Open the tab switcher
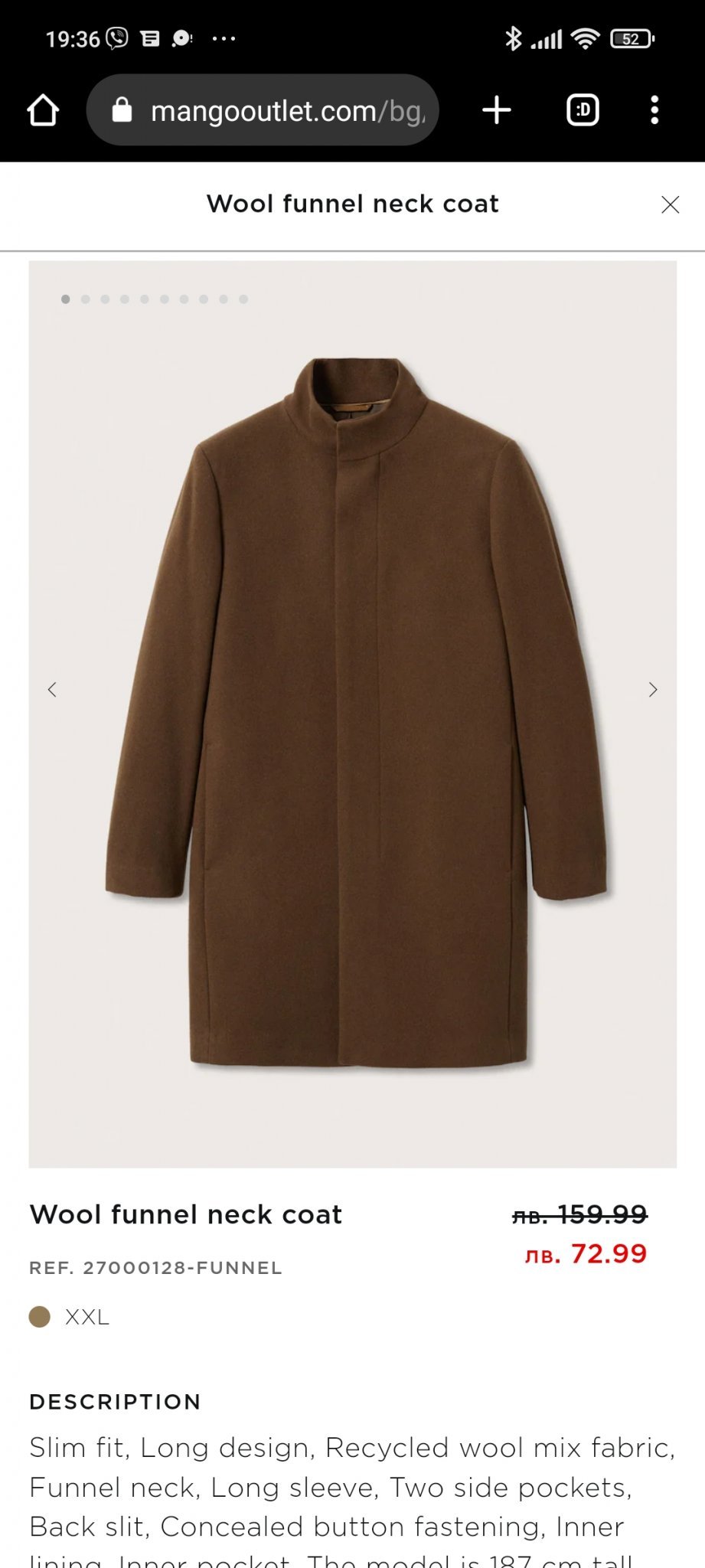Viewport: 705px width, 1568px height. [x=583, y=110]
